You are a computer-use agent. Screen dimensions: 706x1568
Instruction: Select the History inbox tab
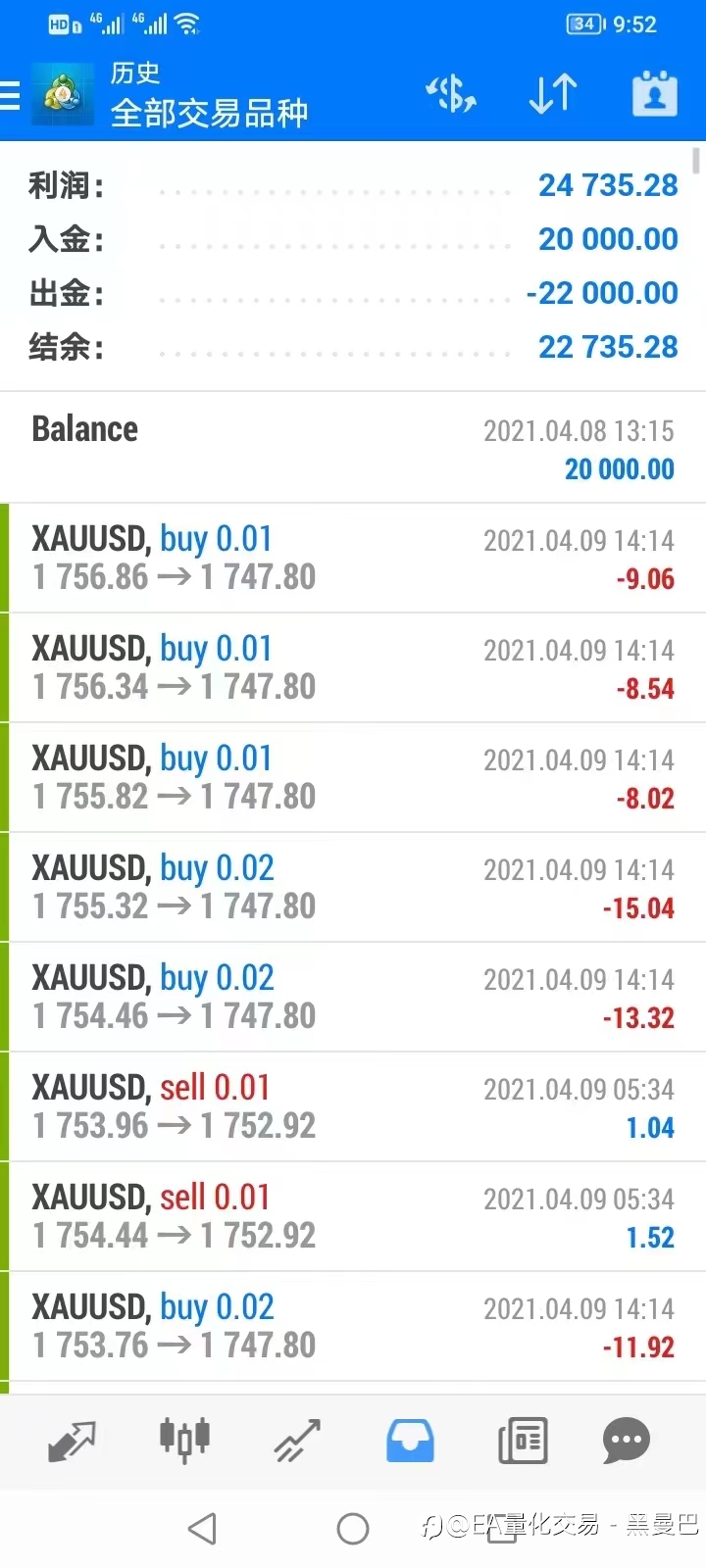(x=410, y=1441)
